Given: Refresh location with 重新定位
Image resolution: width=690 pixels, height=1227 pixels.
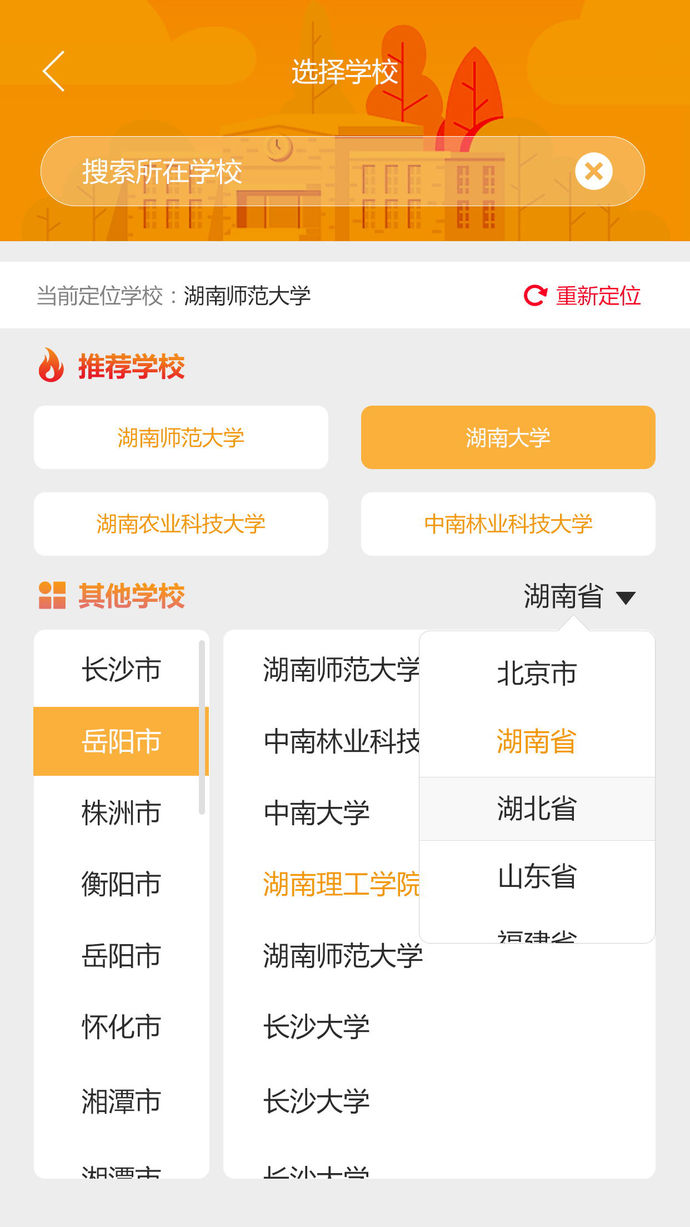Looking at the screenshot, I should pyautogui.click(x=582, y=296).
